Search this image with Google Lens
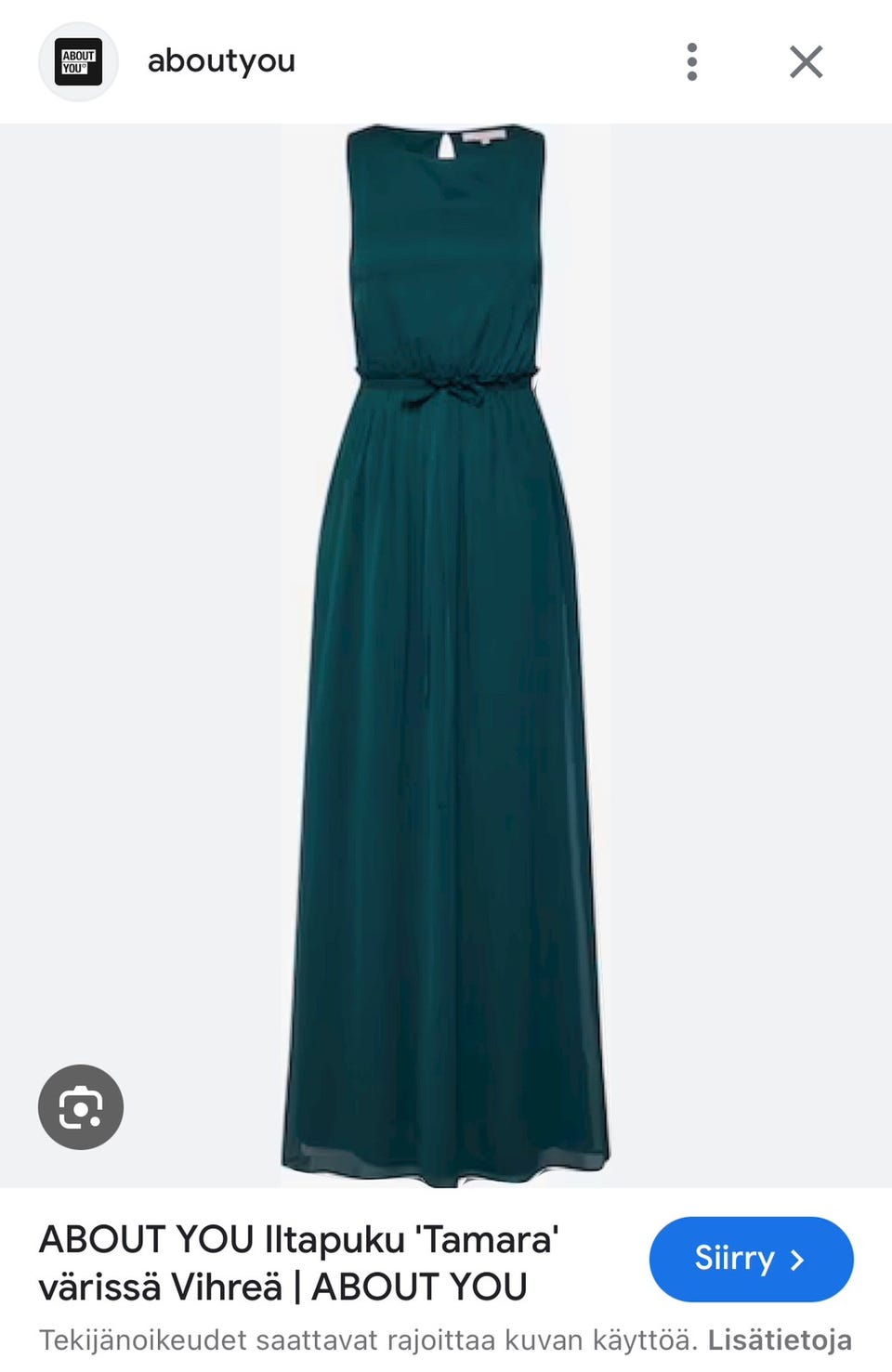The height and width of the screenshot is (1372, 892). pyautogui.click(x=81, y=1106)
